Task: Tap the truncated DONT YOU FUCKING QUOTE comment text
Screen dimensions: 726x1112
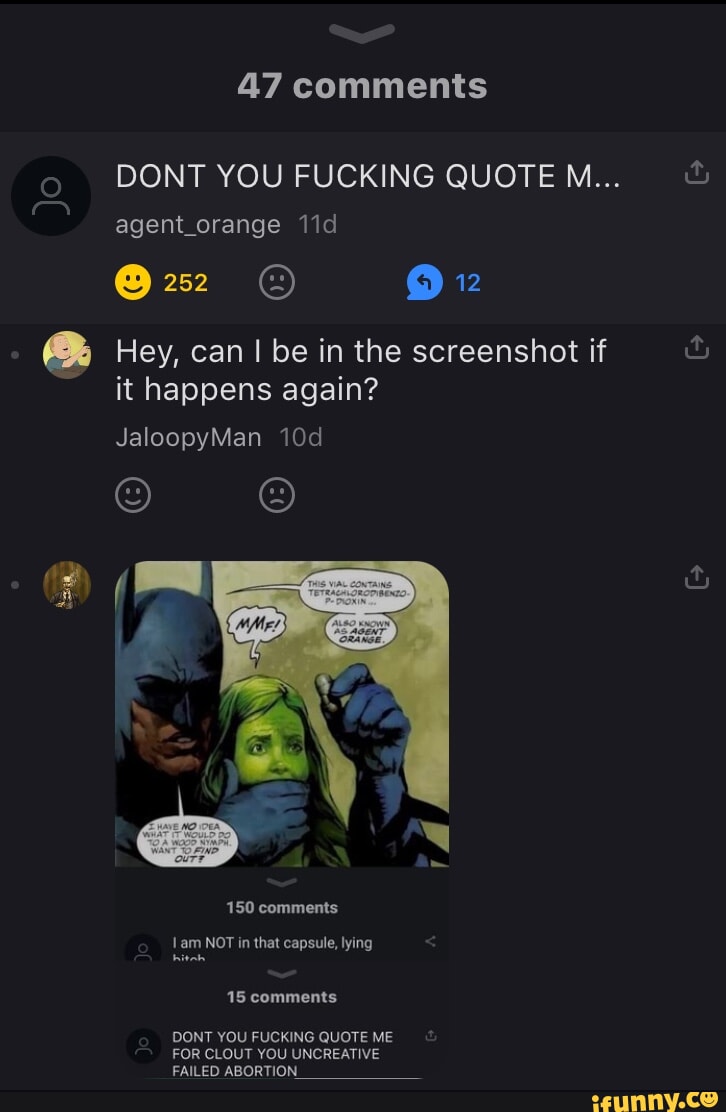Action: 369,176
